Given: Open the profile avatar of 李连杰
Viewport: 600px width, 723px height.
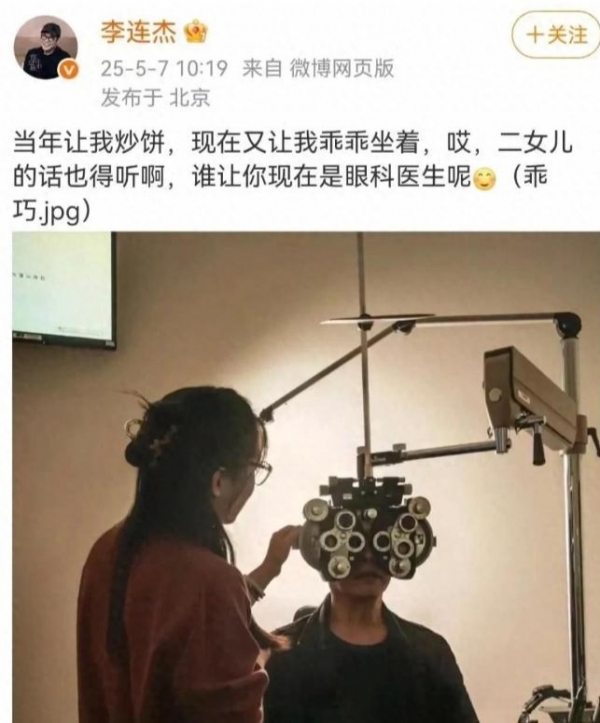Looking at the screenshot, I should tap(48, 47).
